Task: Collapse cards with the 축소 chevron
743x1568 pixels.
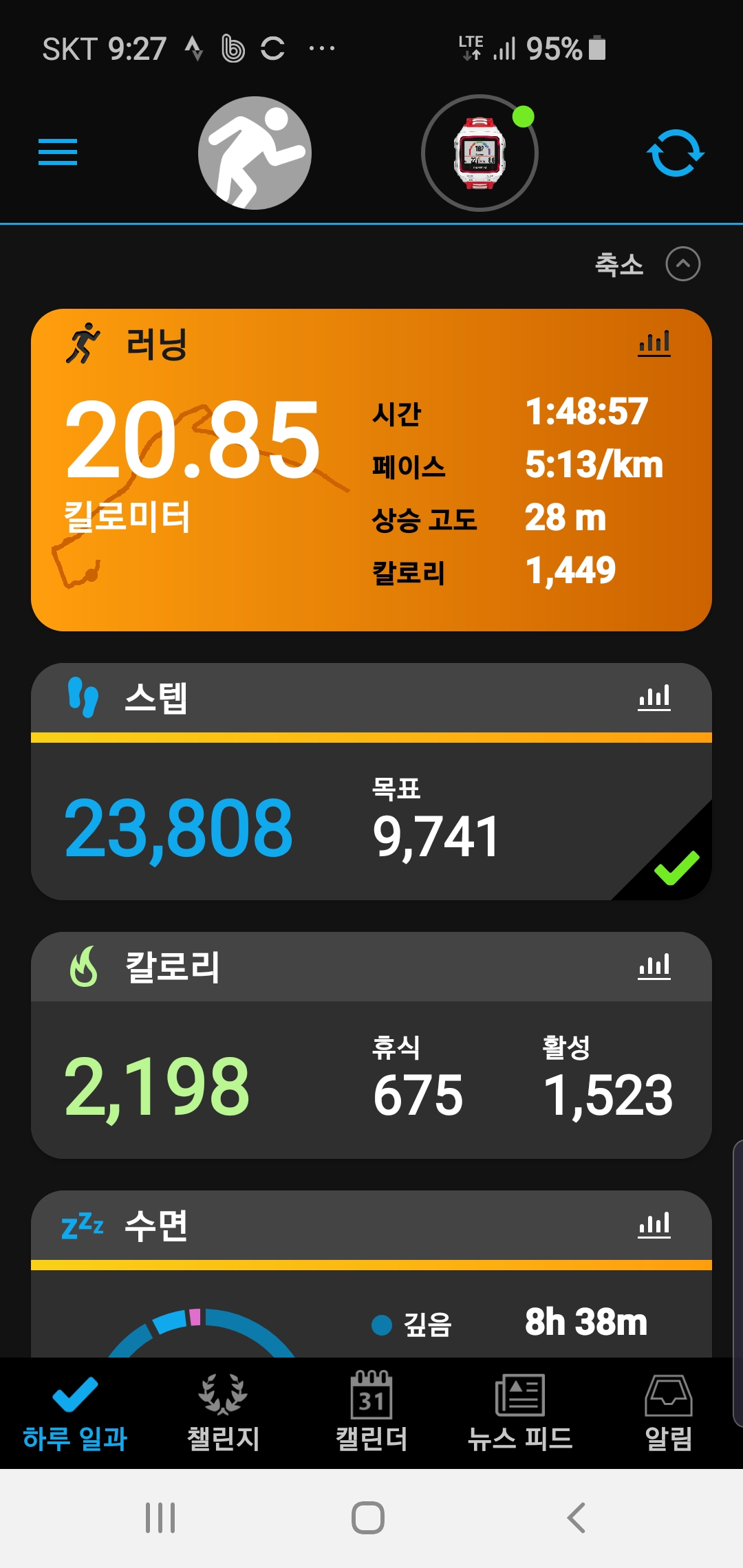Action: [682, 264]
